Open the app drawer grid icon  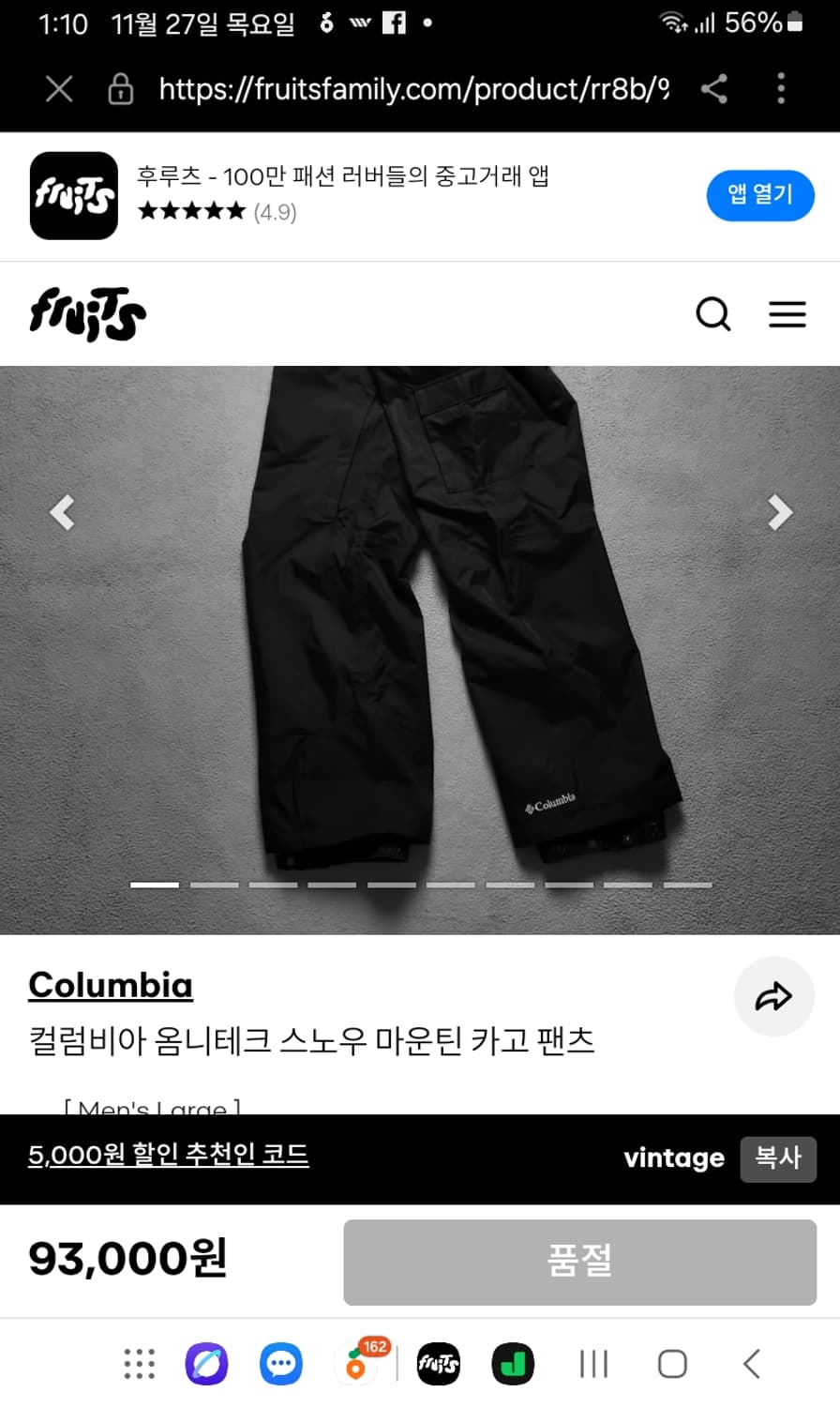click(x=138, y=1363)
